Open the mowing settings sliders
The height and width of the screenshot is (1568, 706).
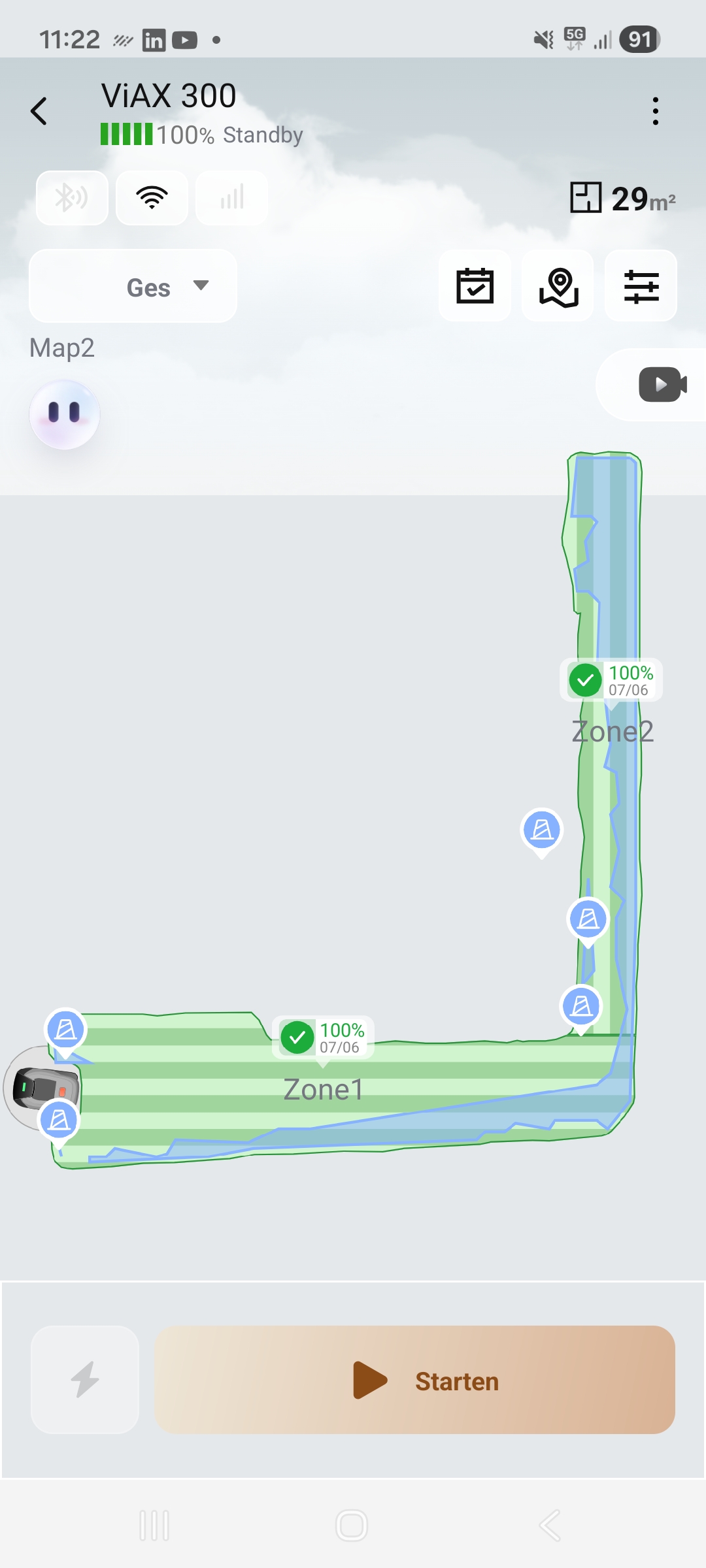tap(641, 286)
